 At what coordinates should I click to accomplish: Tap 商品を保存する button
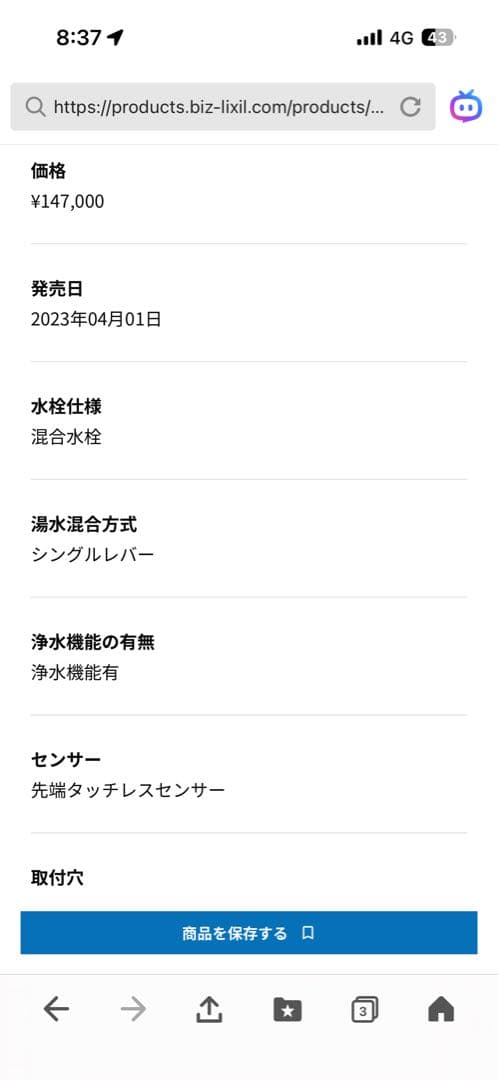pos(249,933)
